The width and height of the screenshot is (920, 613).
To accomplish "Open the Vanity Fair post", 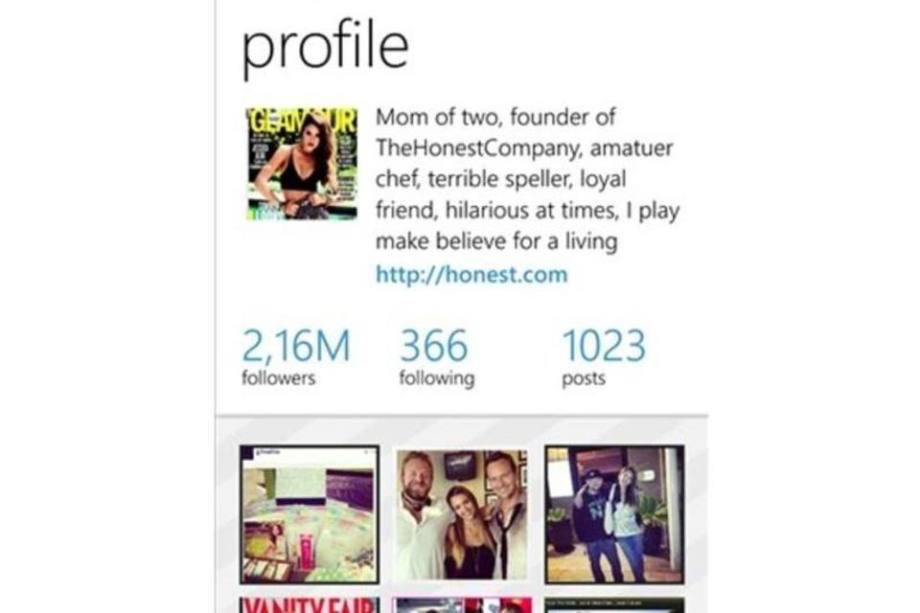I will click(x=309, y=604).
